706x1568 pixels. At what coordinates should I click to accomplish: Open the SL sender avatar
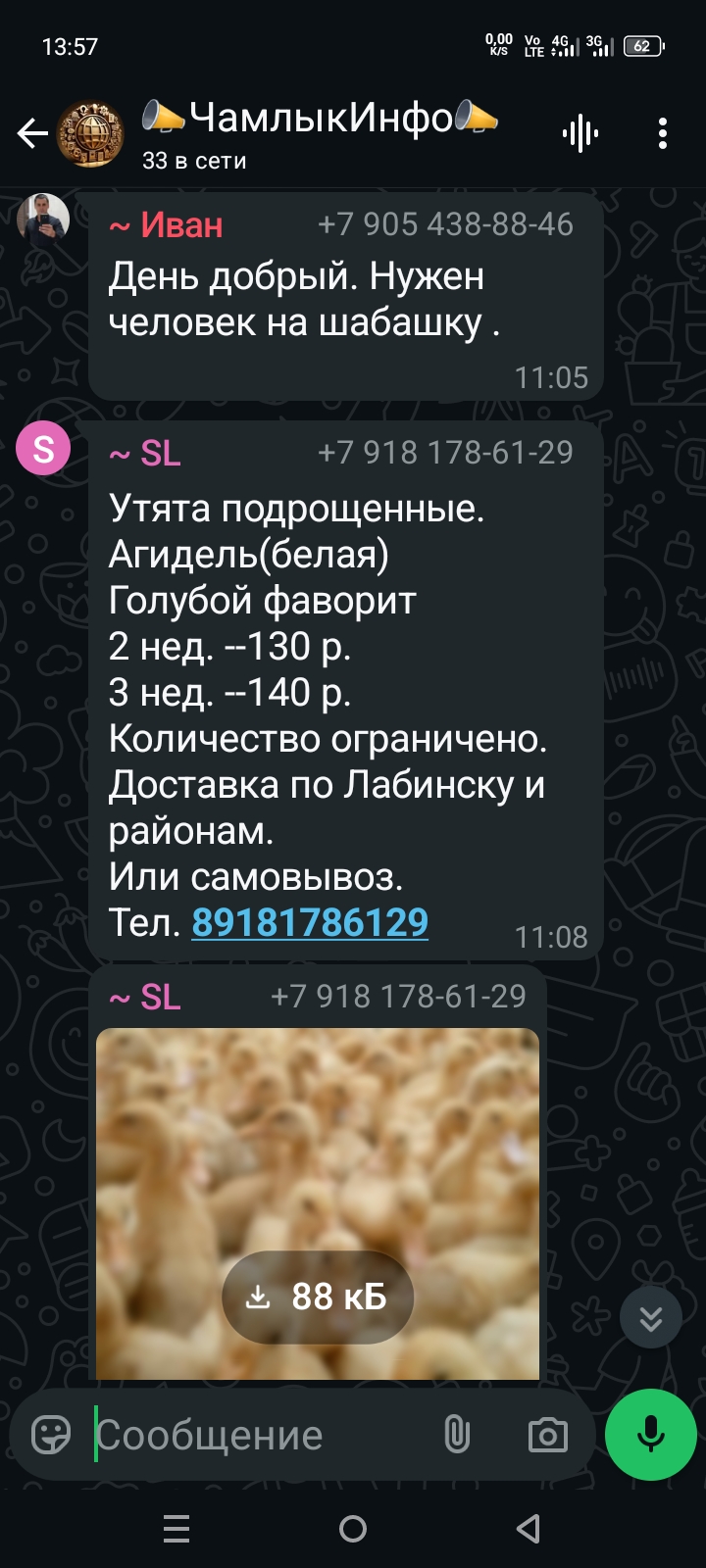[x=43, y=449]
